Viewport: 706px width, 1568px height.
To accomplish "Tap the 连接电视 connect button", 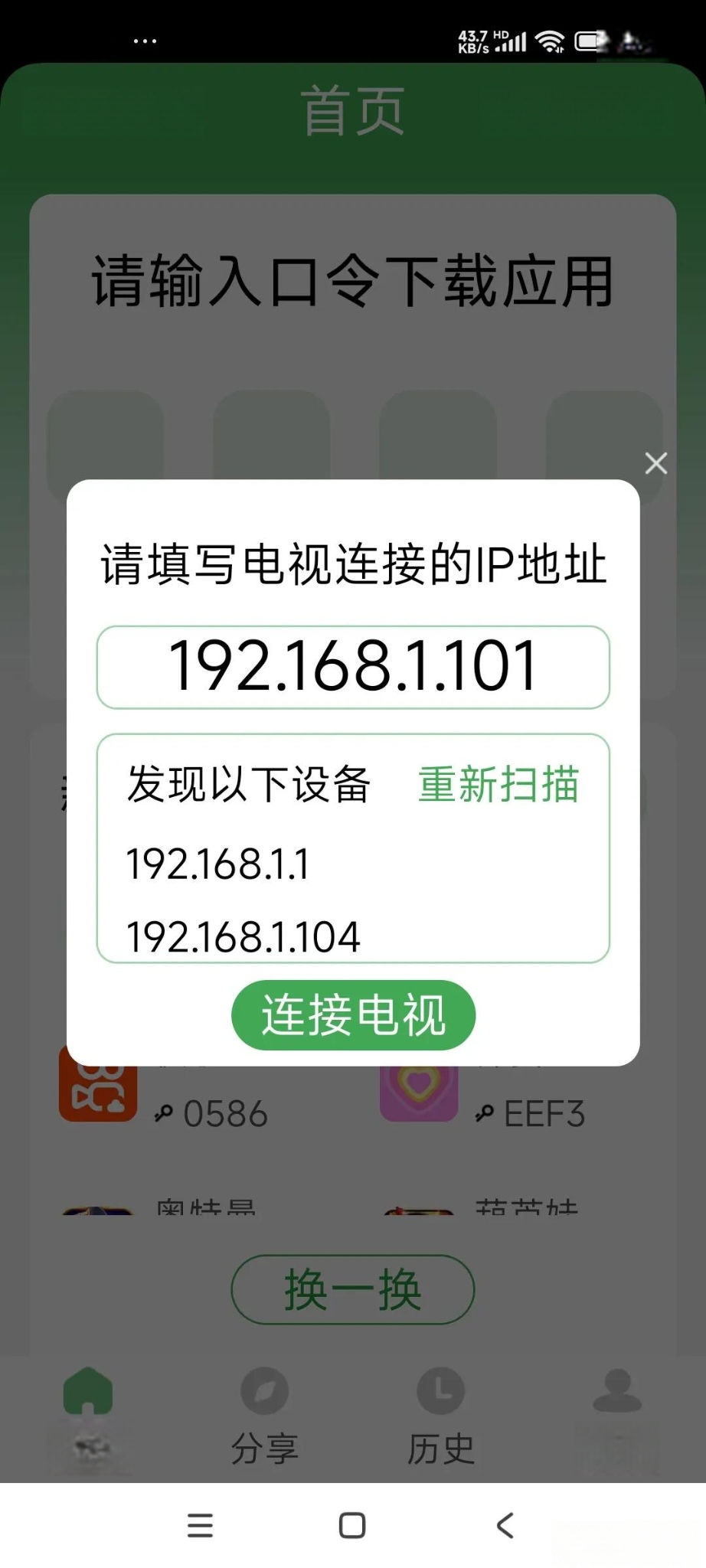I will point(353,1015).
